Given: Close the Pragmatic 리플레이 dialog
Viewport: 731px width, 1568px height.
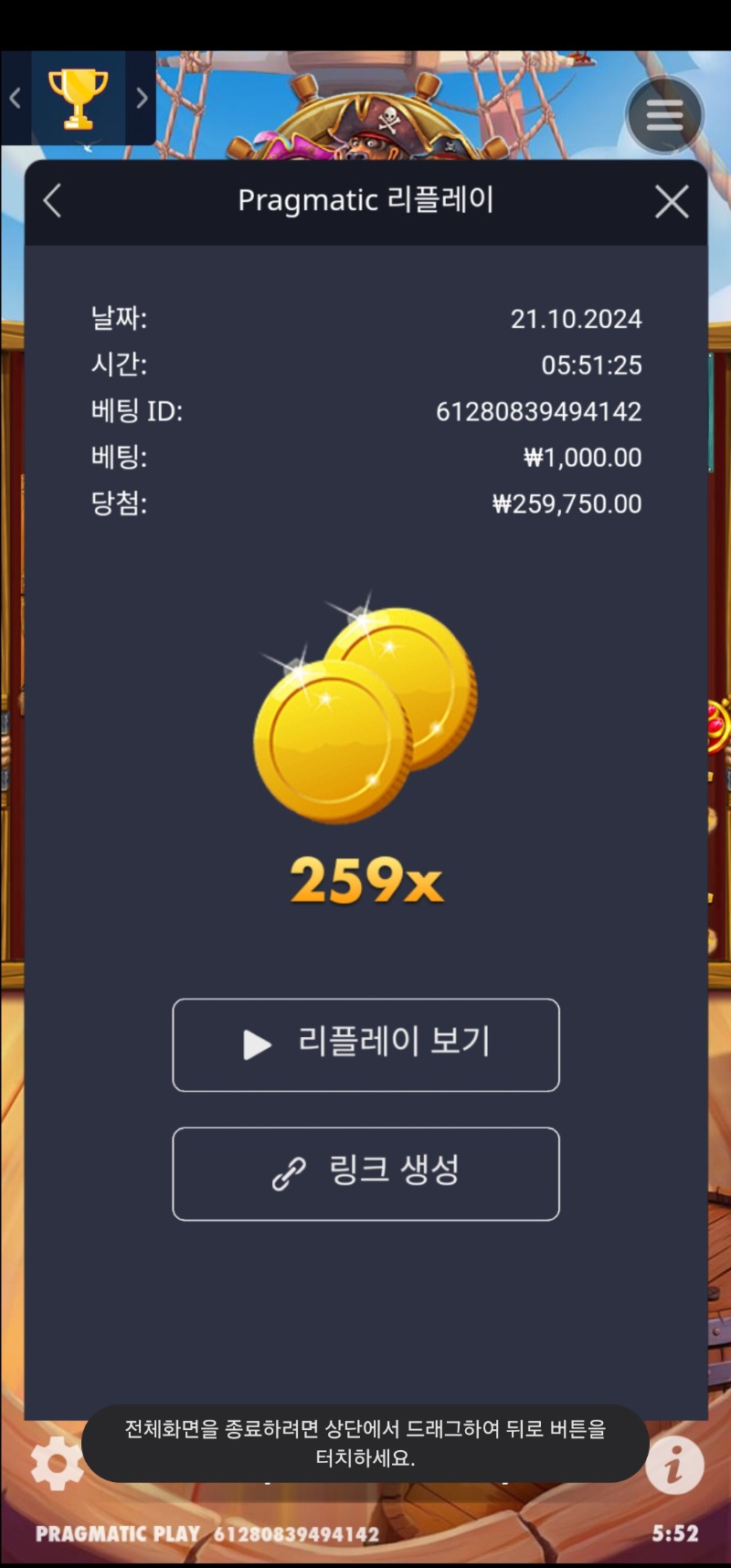Looking at the screenshot, I should coord(672,202).
